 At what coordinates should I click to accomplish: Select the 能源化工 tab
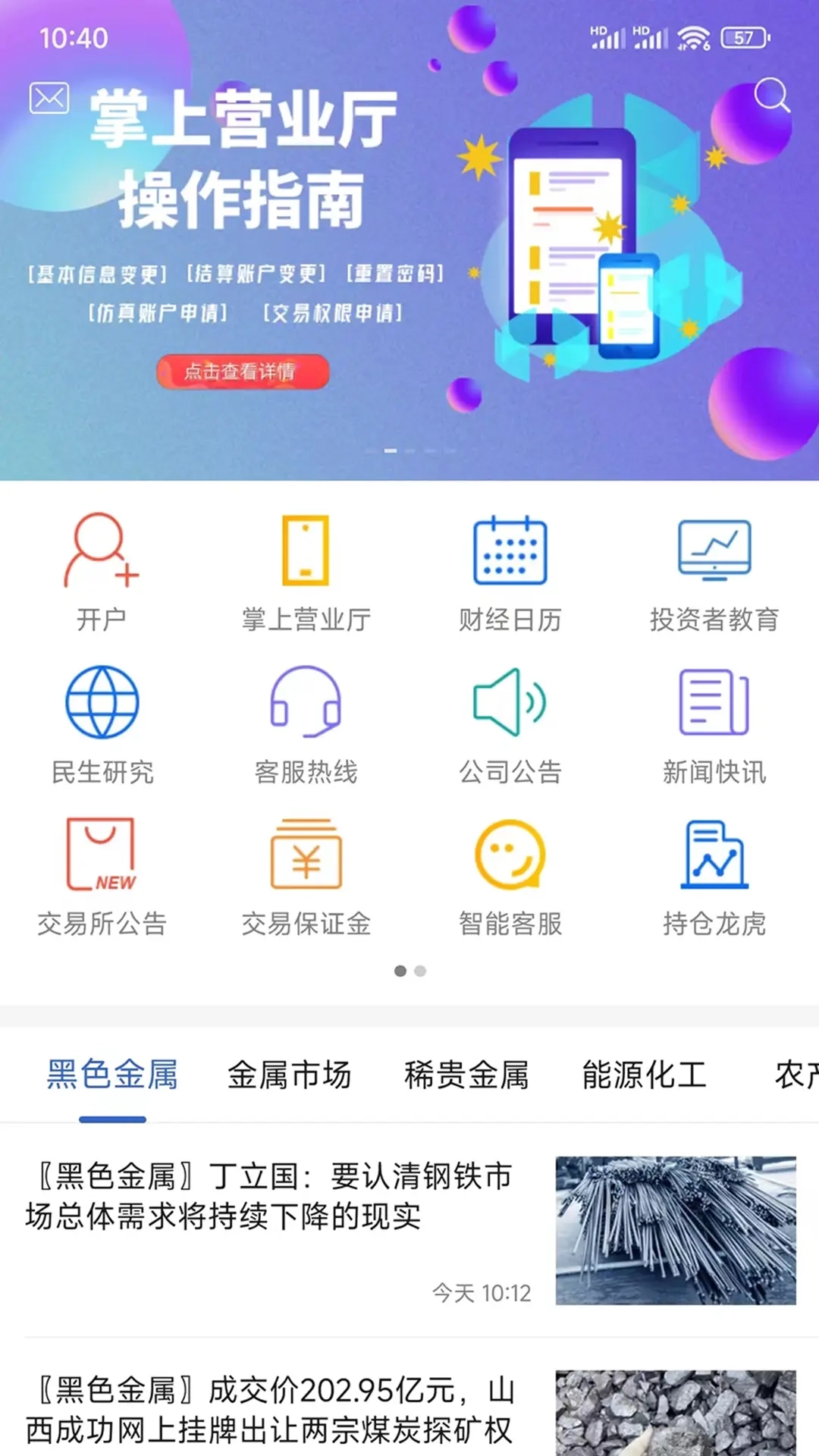[645, 1074]
